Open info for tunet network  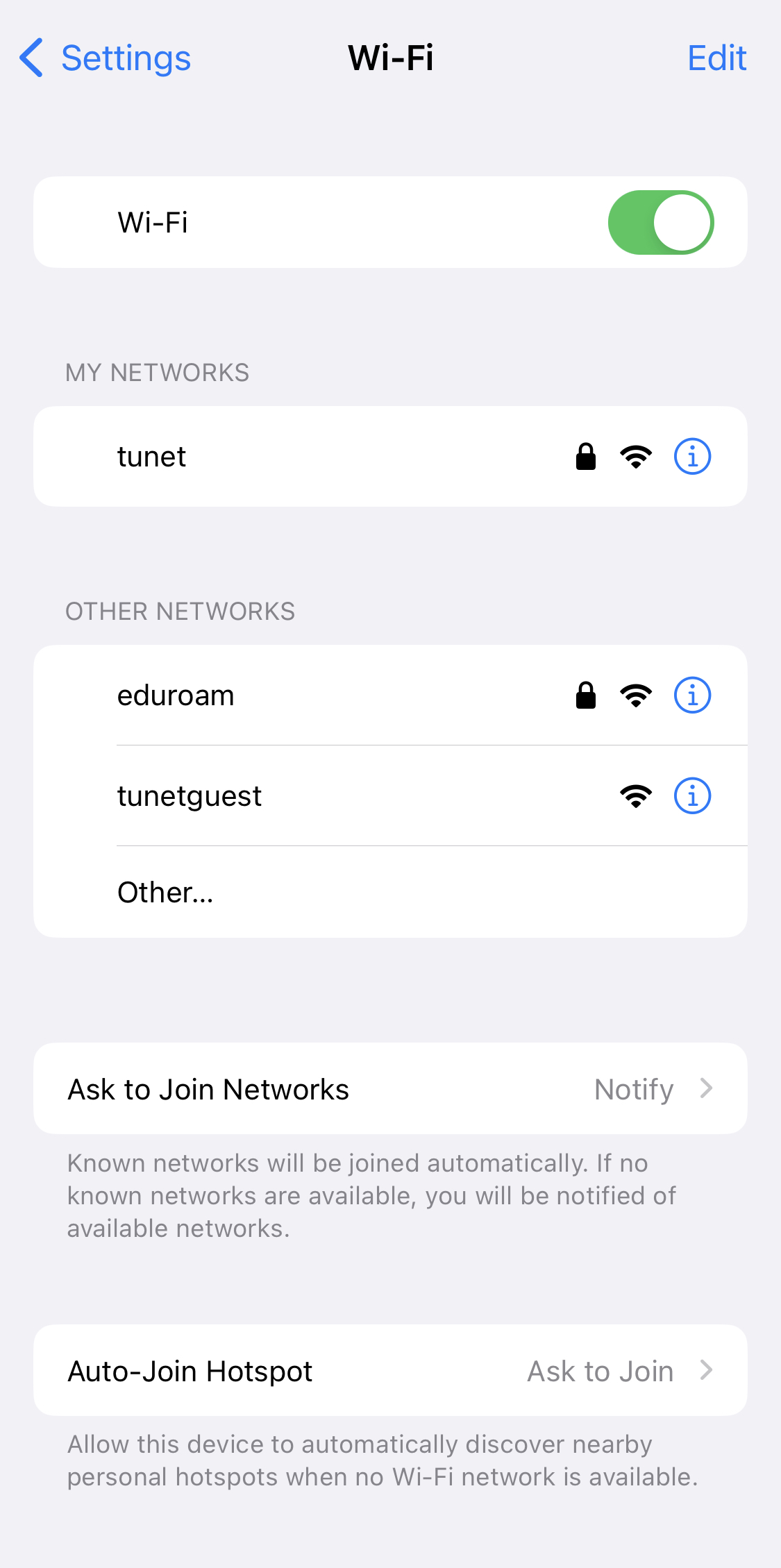click(x=692, y=457)
